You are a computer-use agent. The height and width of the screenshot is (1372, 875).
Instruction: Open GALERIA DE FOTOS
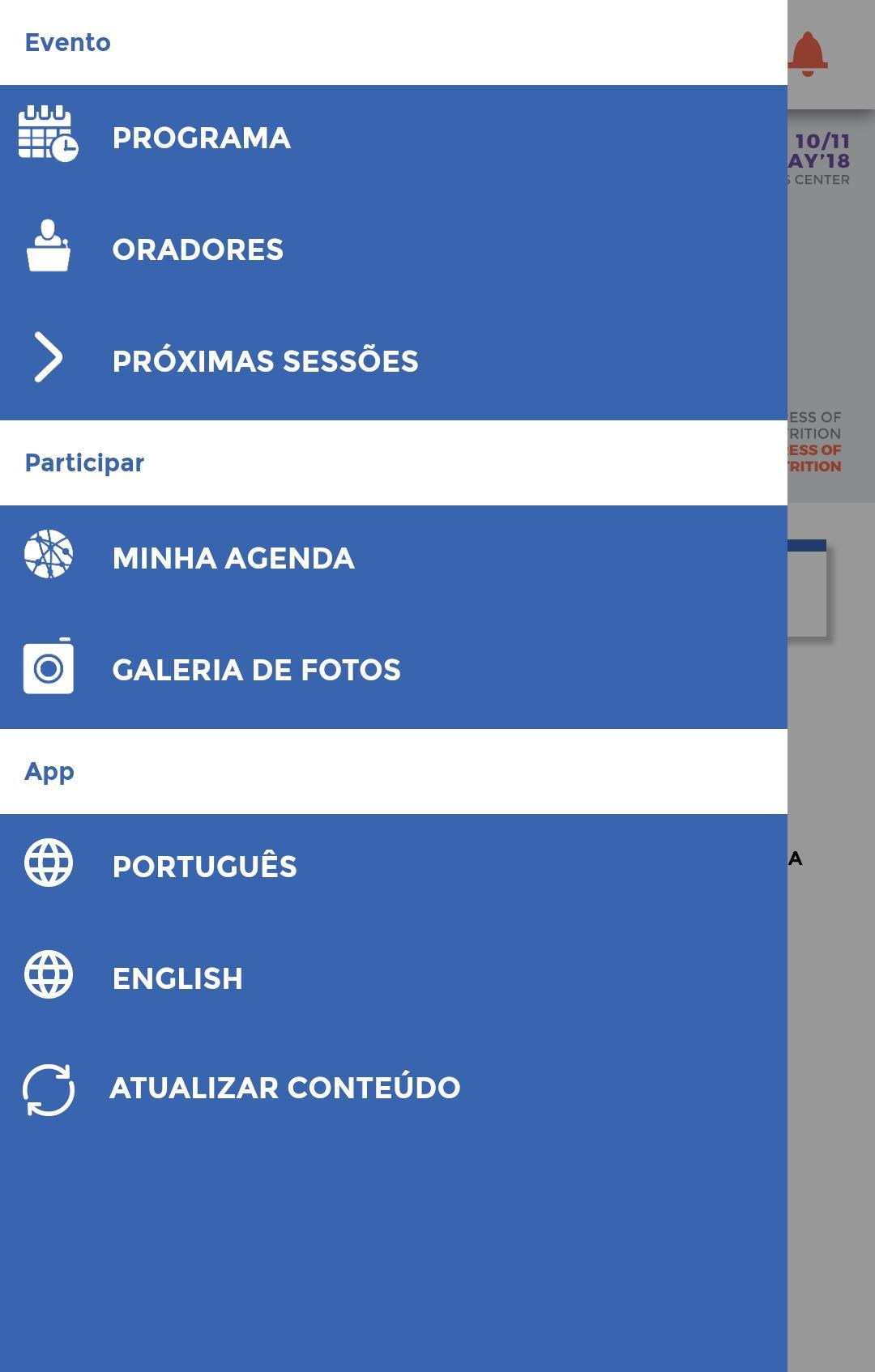(x=255, y=669)
